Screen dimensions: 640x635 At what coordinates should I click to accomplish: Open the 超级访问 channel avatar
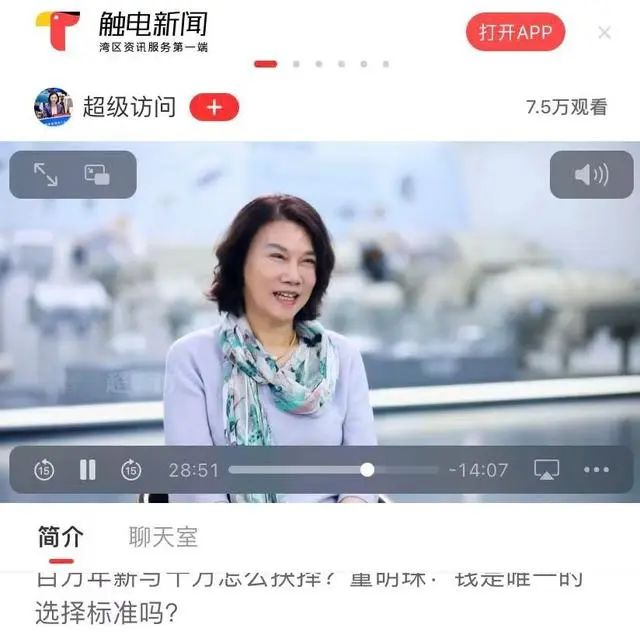click(x=53, y=107)
